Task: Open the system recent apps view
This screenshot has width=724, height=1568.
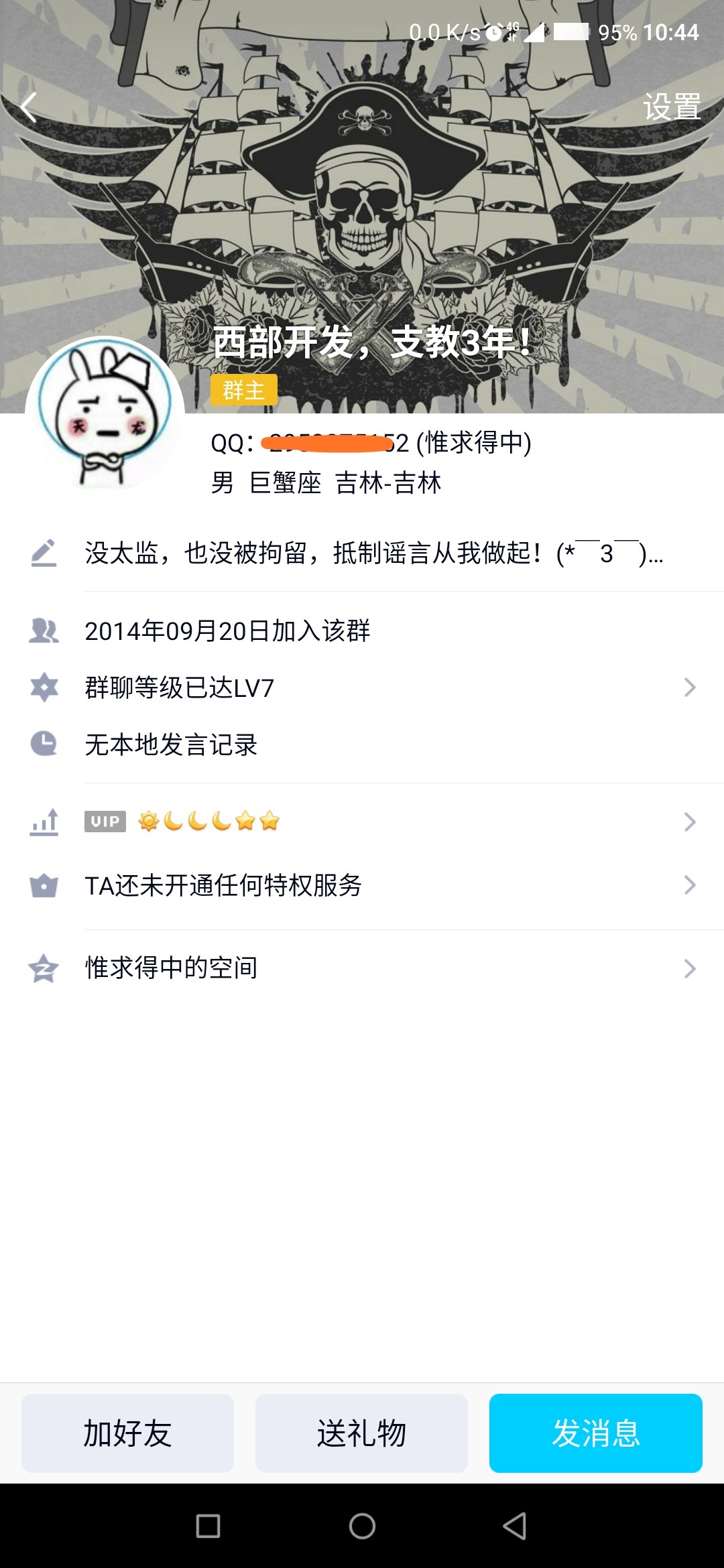Action: tap(208, 1526)
